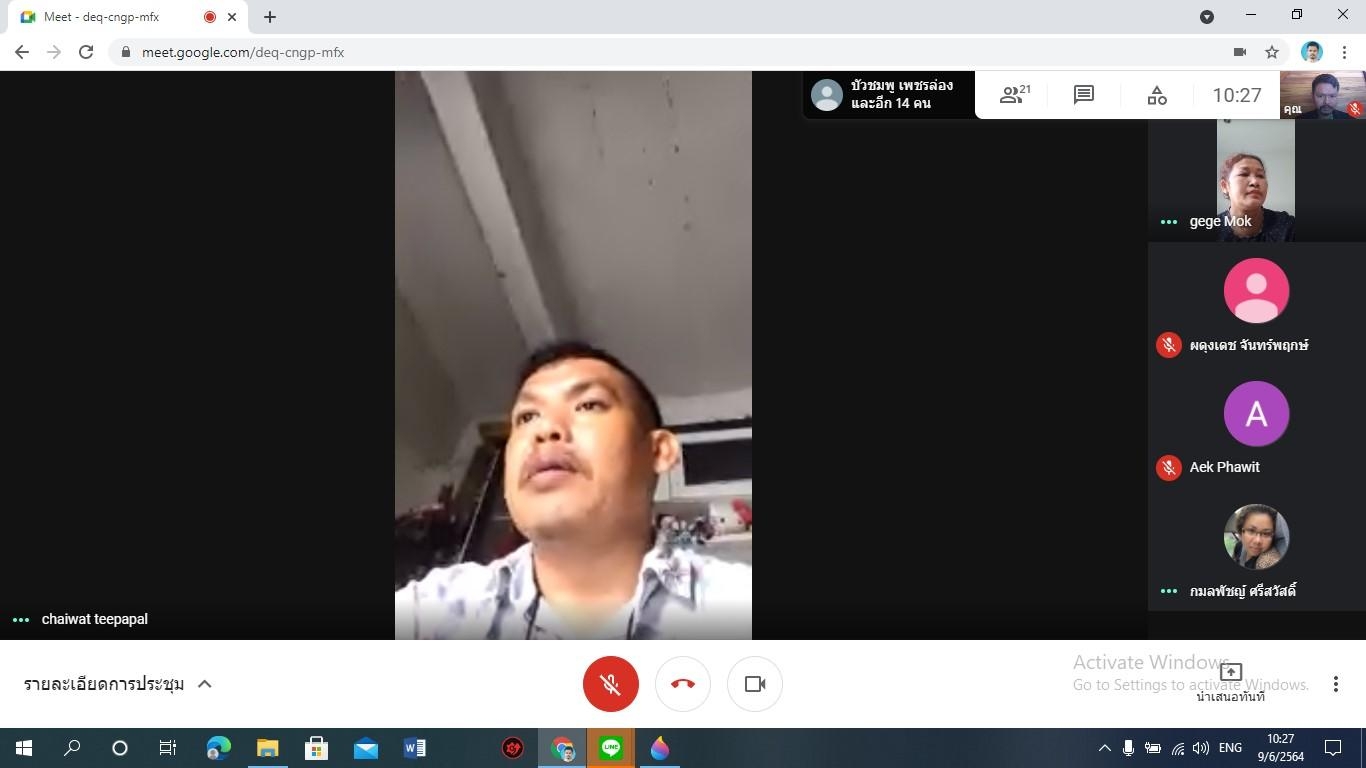
Task: Open the Windows Start menu
Action: [24, 748]
